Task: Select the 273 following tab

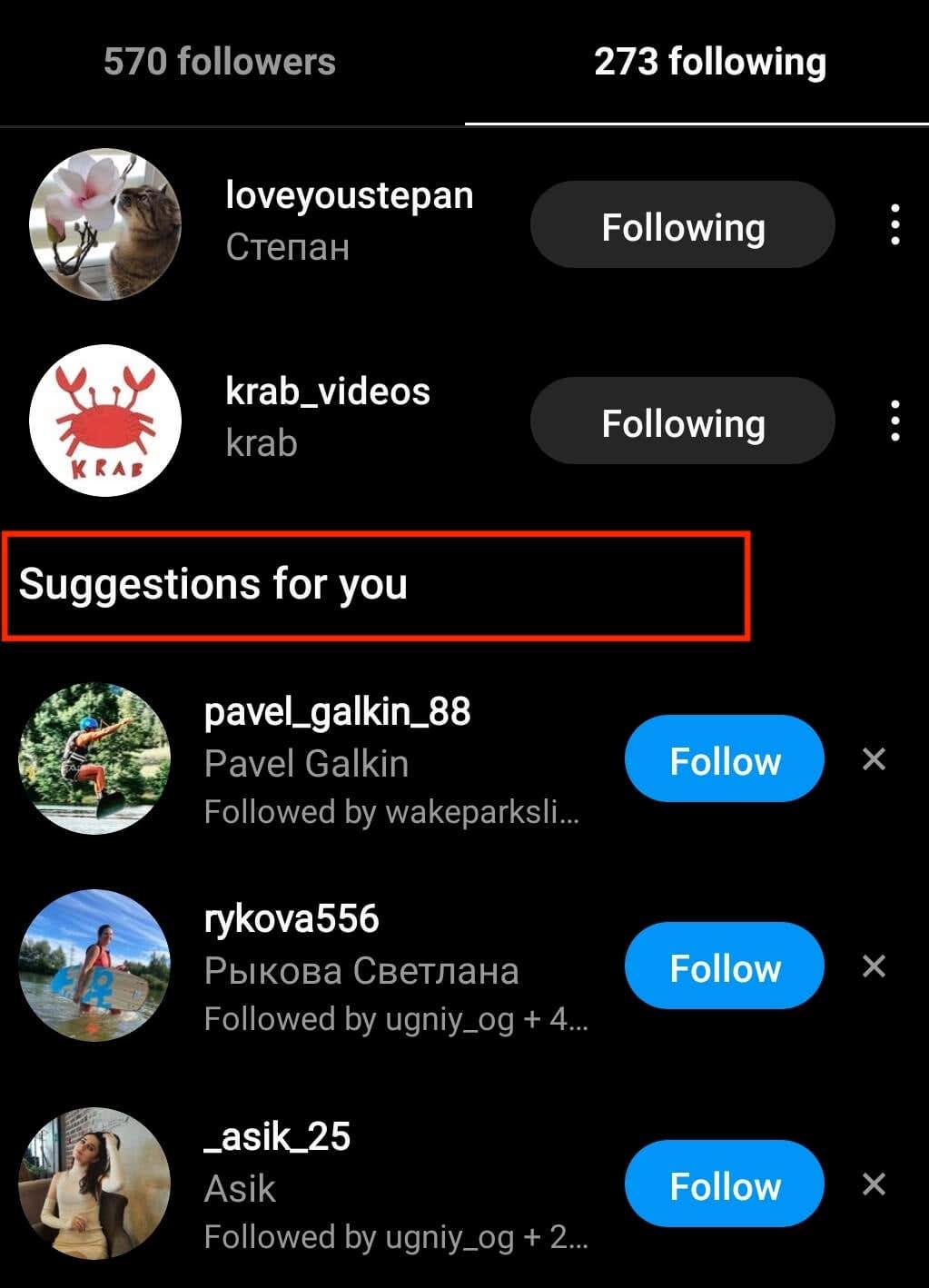Action: click(709, 62)
